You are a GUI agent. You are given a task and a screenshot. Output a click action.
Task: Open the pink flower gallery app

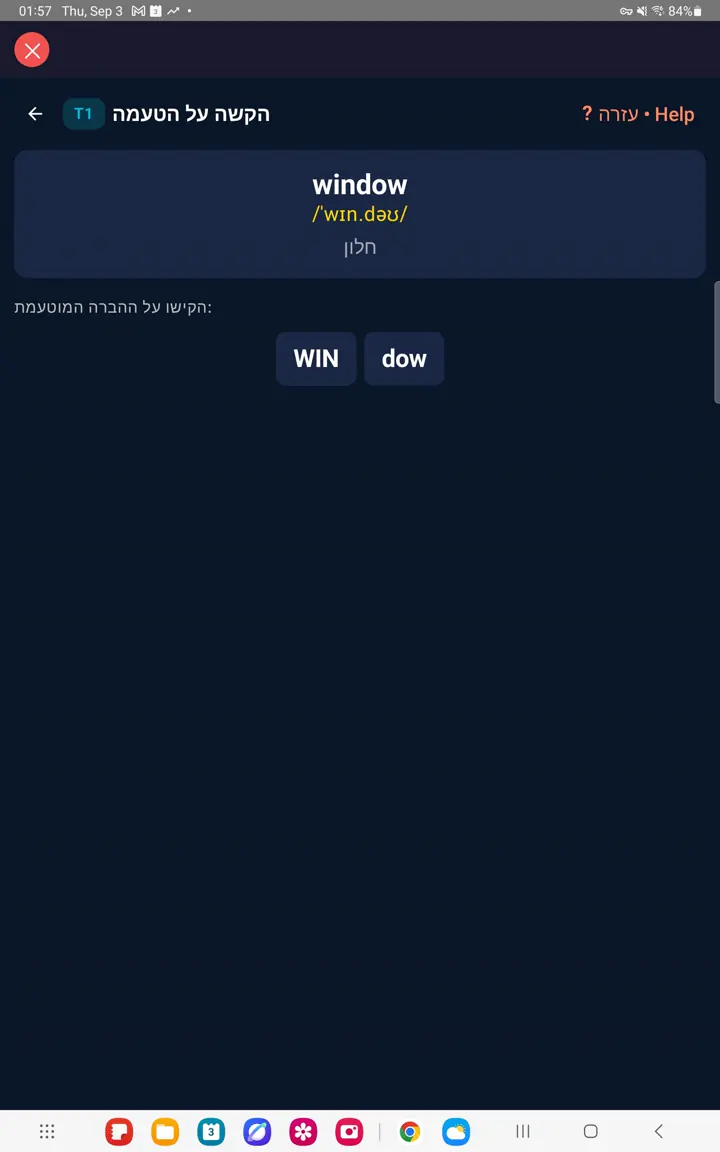point(303,1131)
